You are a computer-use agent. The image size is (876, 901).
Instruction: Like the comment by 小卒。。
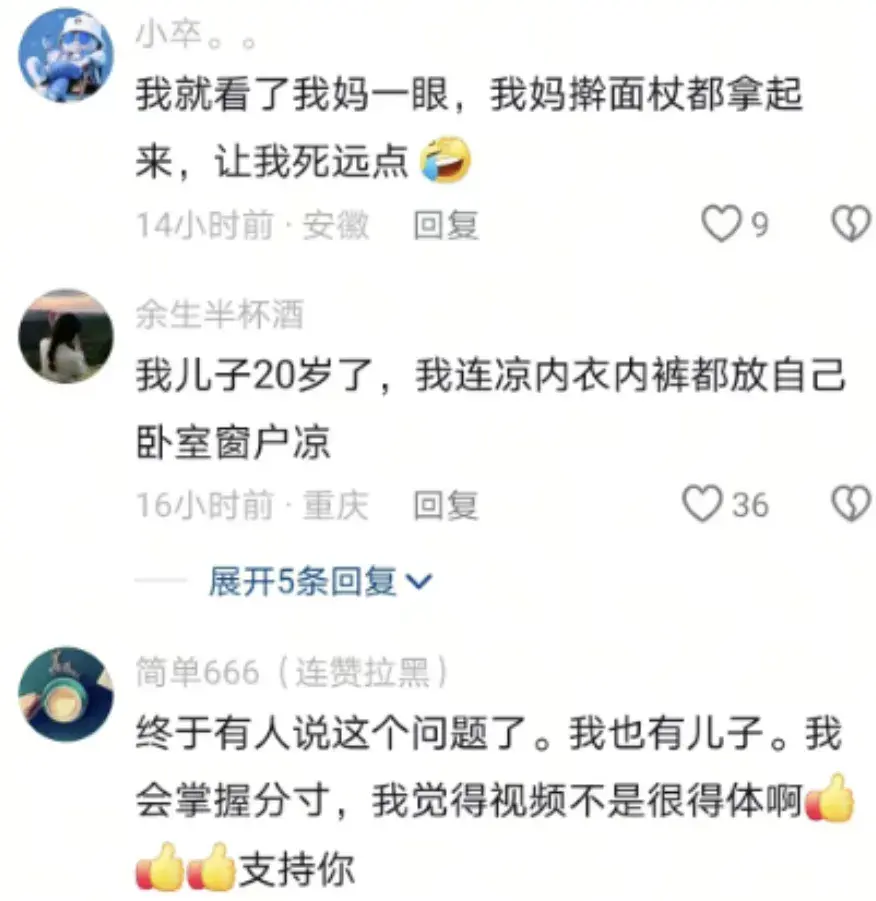720,224
